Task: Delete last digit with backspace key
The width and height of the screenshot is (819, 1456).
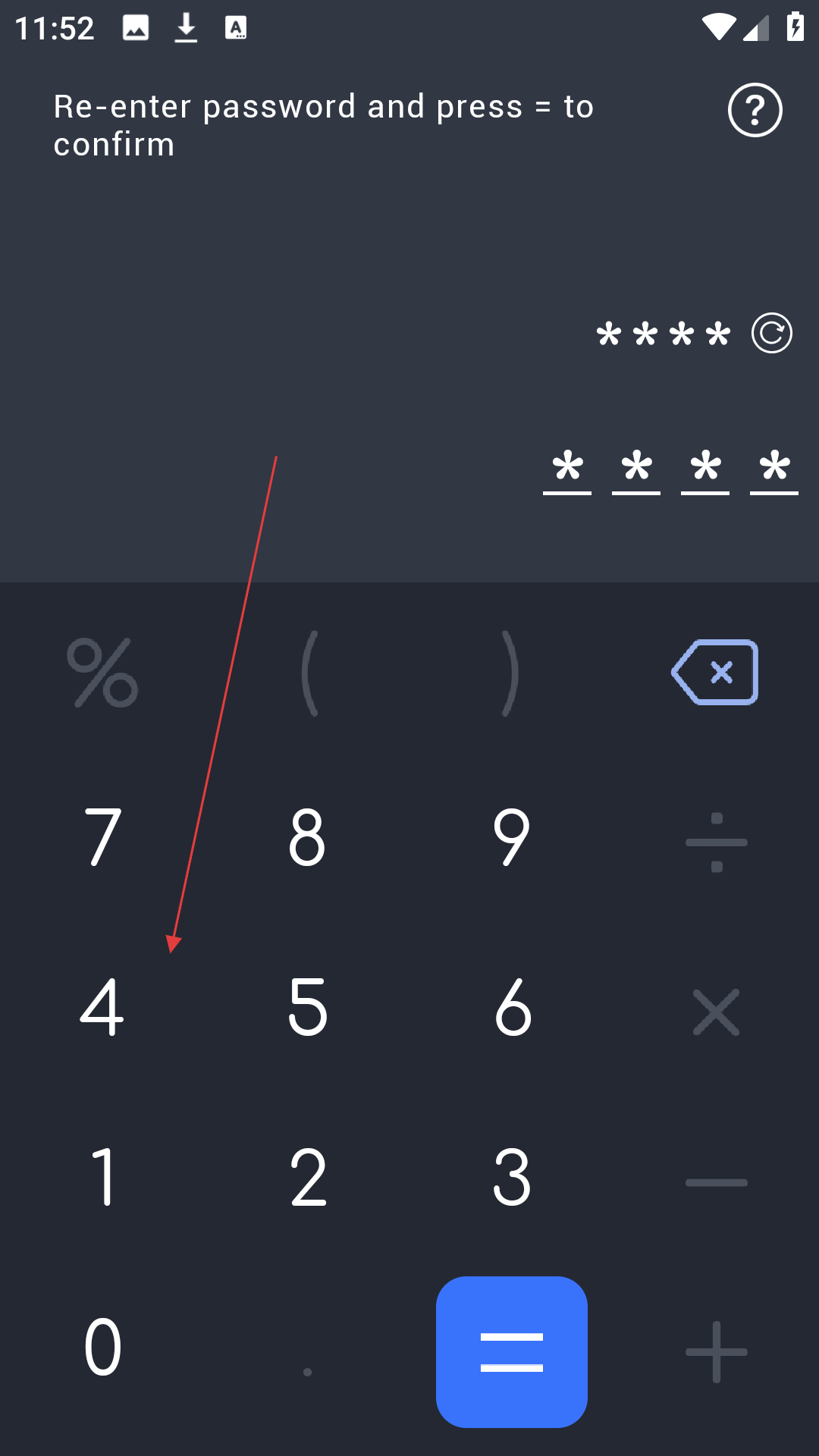Action: 715,672
